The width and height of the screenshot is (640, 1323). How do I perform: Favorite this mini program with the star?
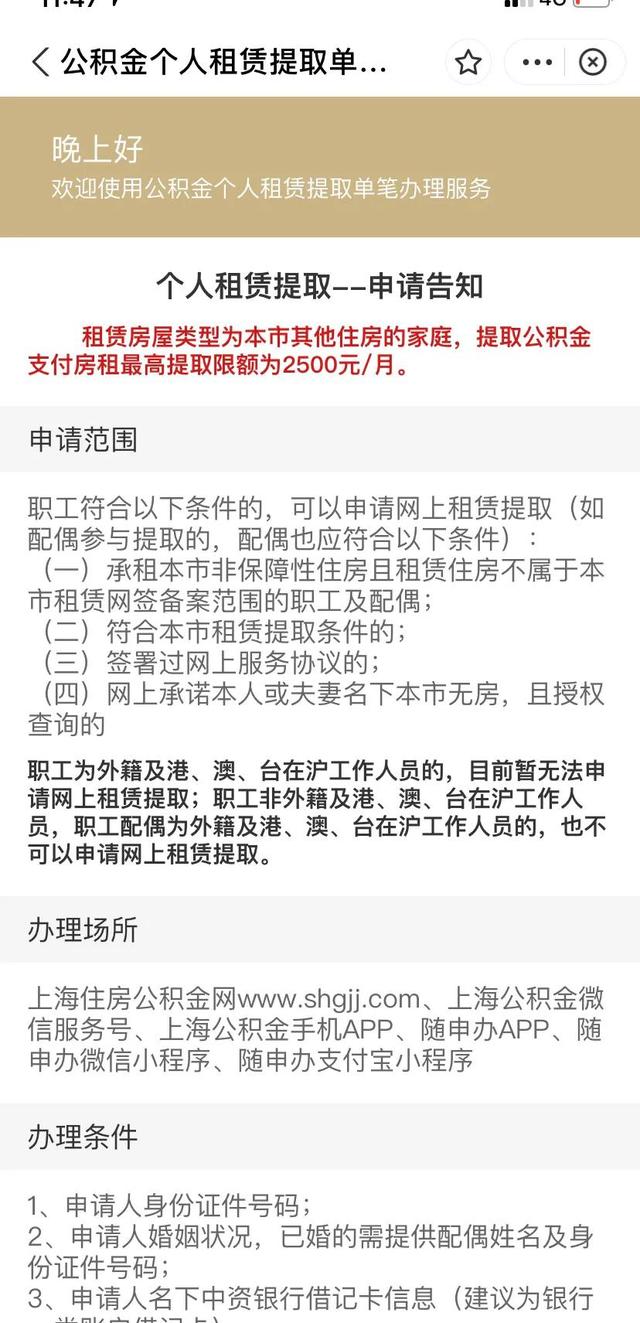tap(468, 63)
